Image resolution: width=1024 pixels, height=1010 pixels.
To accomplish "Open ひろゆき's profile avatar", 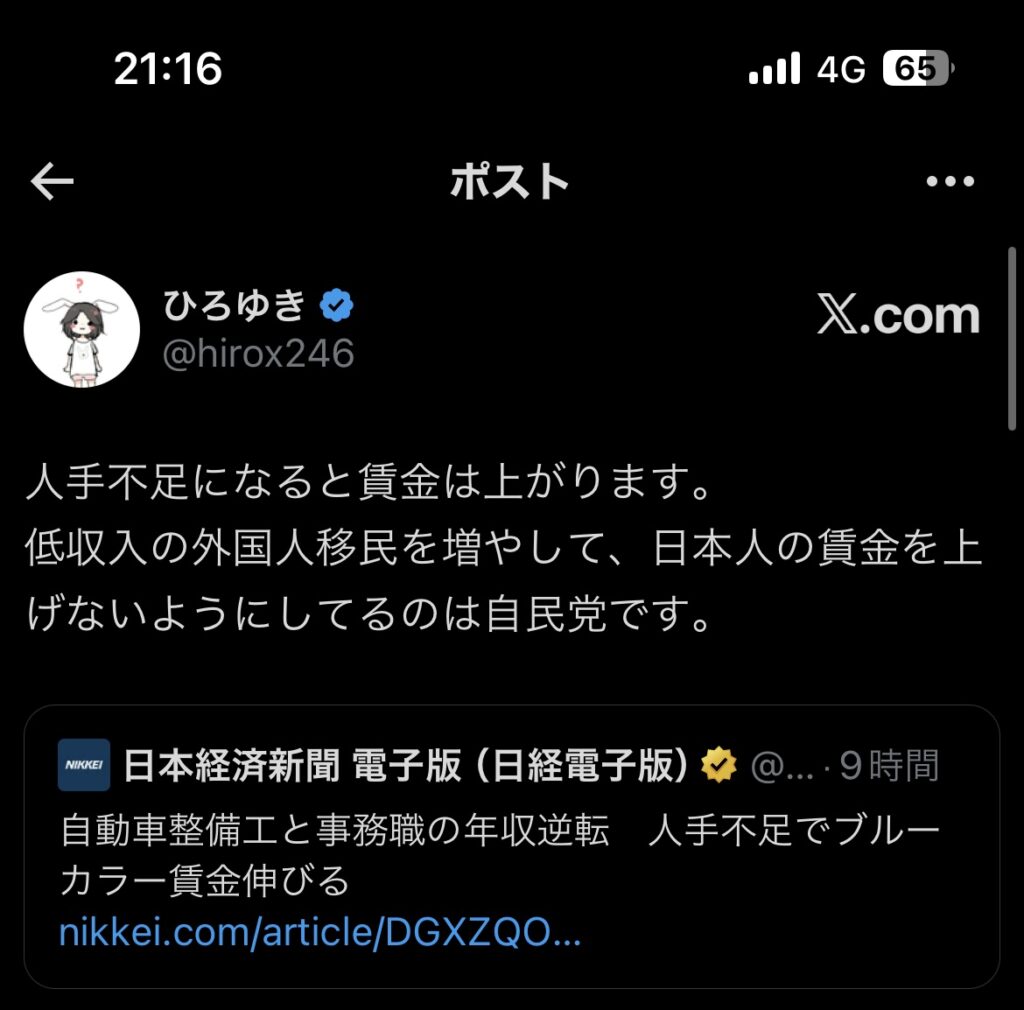I will click(81, 329).
